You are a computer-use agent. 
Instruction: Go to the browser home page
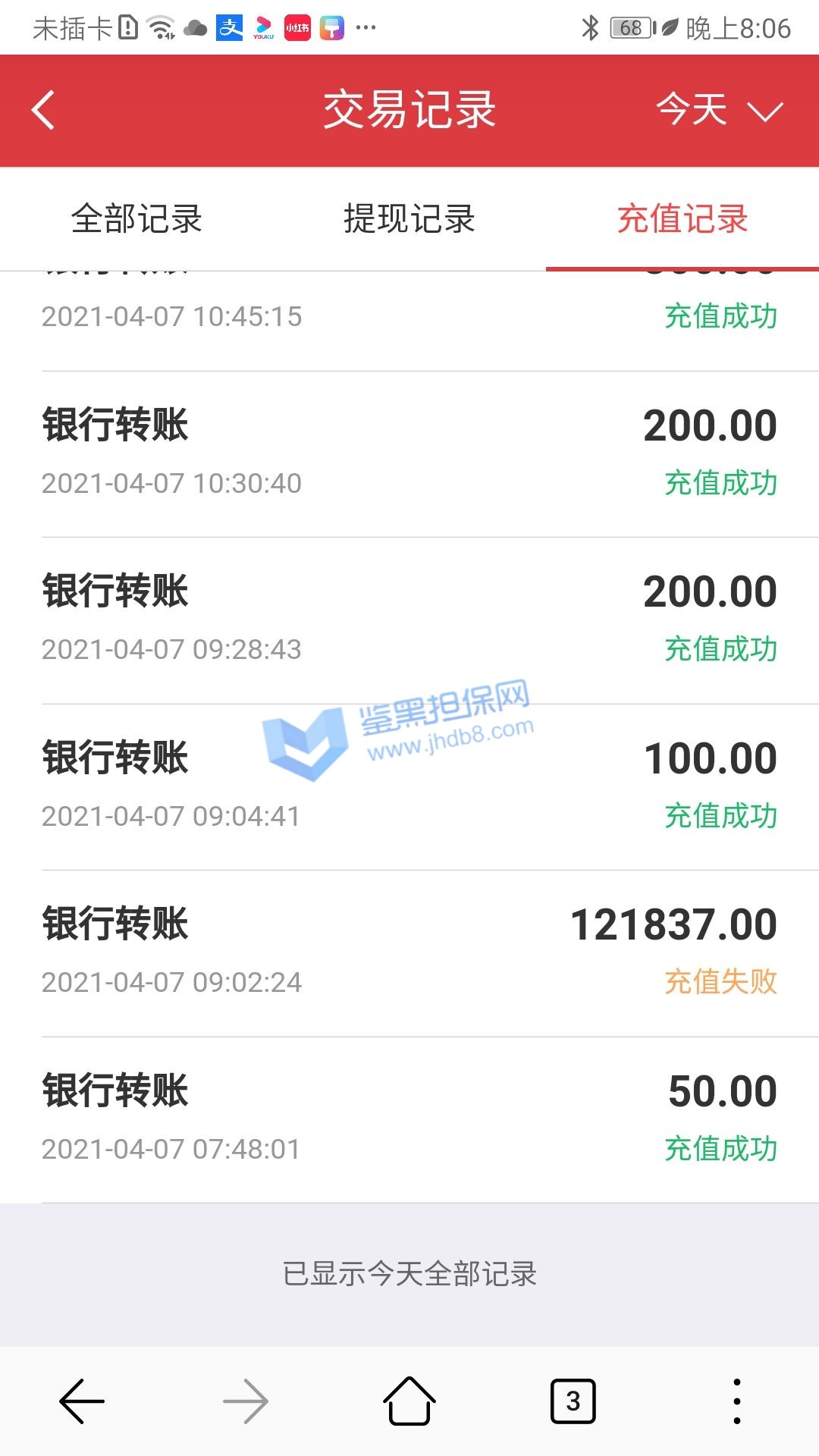tap(409, 1401)
